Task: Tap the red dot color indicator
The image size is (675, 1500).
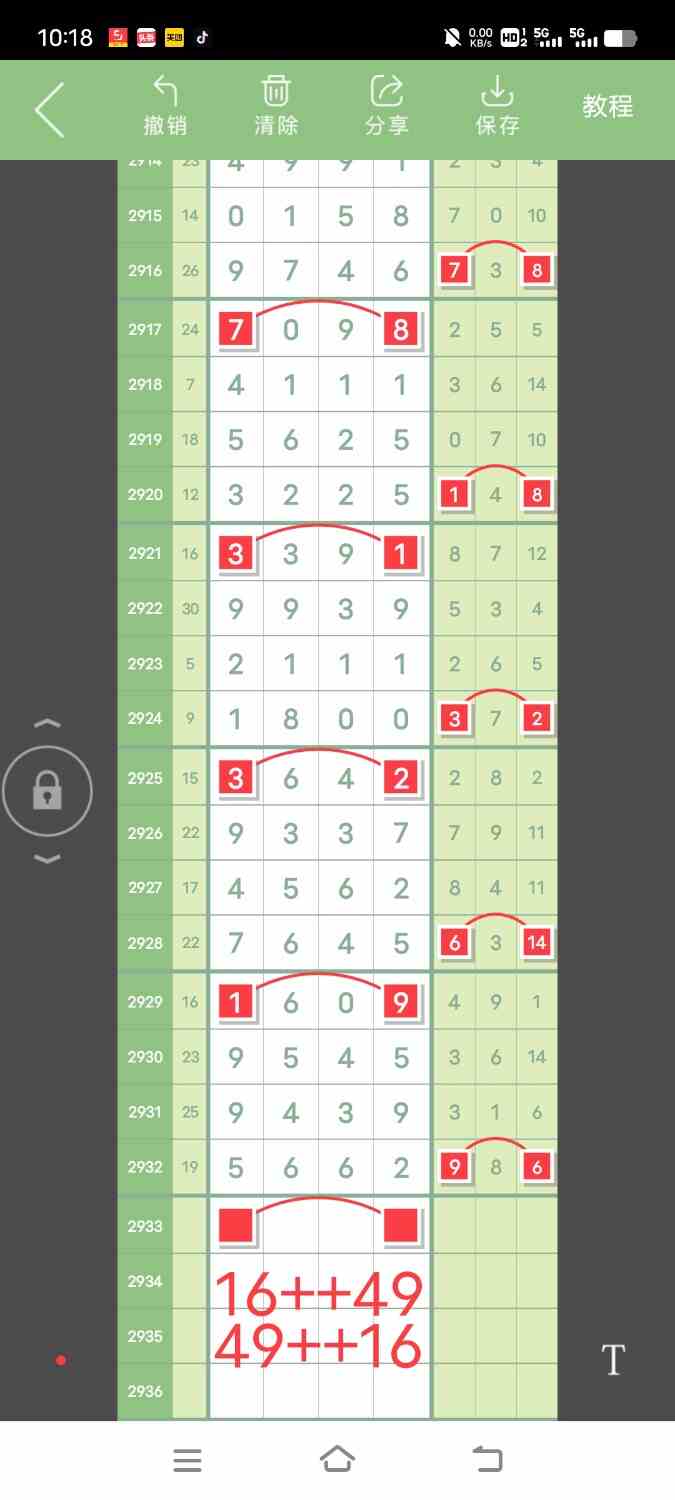Action: [x=61, y=1360]
